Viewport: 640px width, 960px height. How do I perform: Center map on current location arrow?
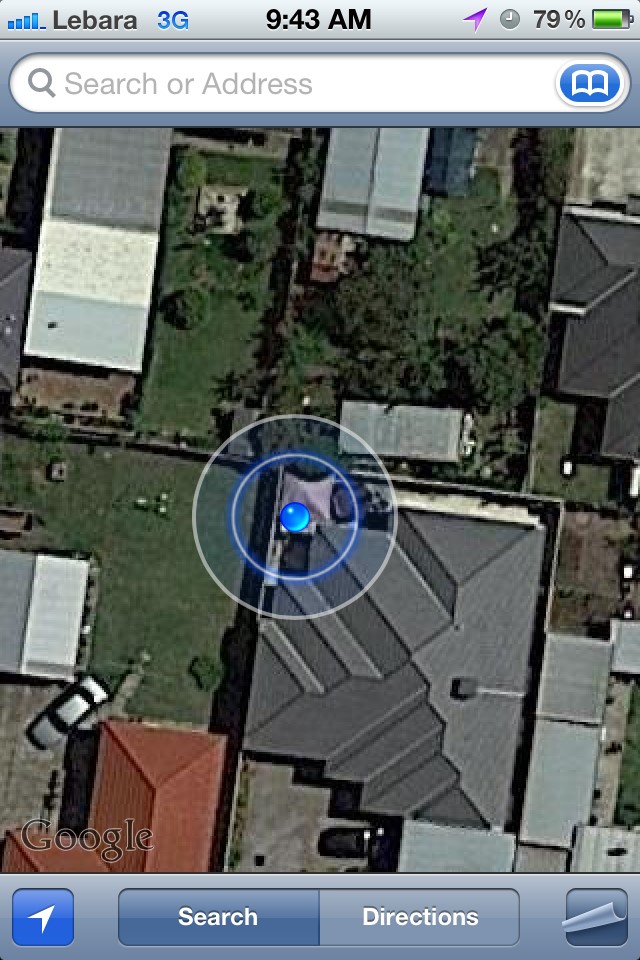pyautogui.click(x=43, y=917)
